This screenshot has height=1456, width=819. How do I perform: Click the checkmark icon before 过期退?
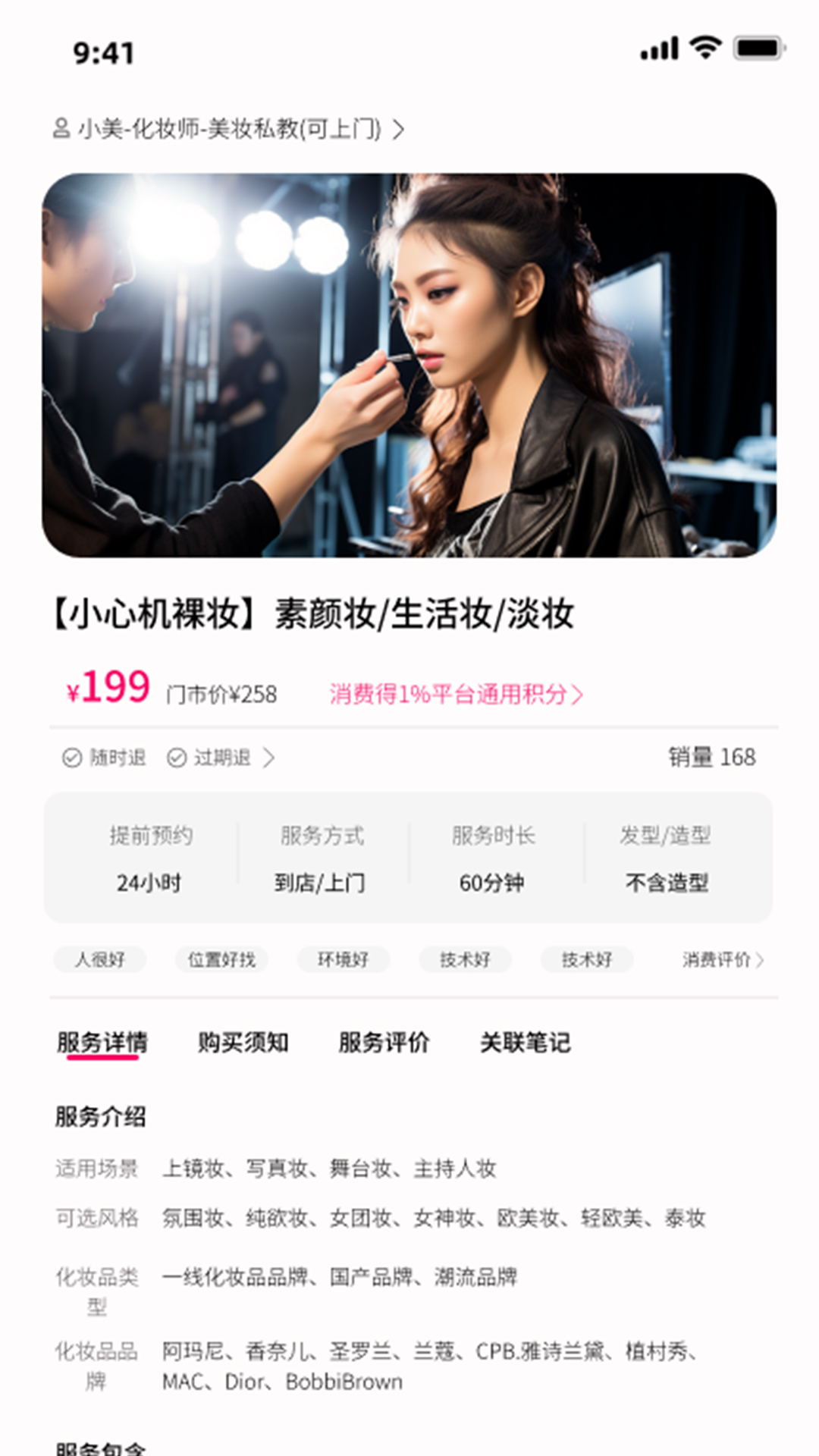177,756
